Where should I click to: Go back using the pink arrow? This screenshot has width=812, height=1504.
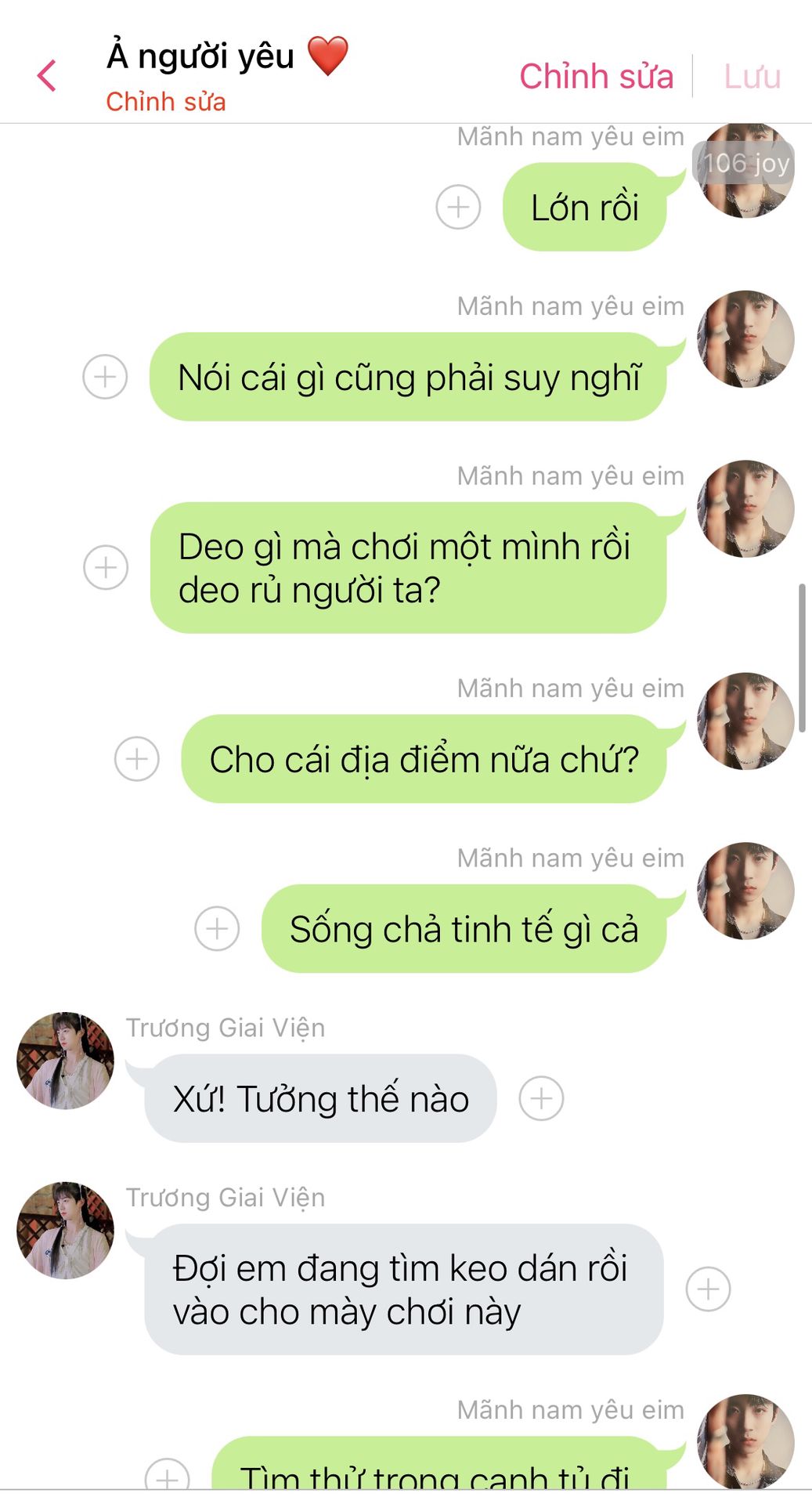[47, 76]
